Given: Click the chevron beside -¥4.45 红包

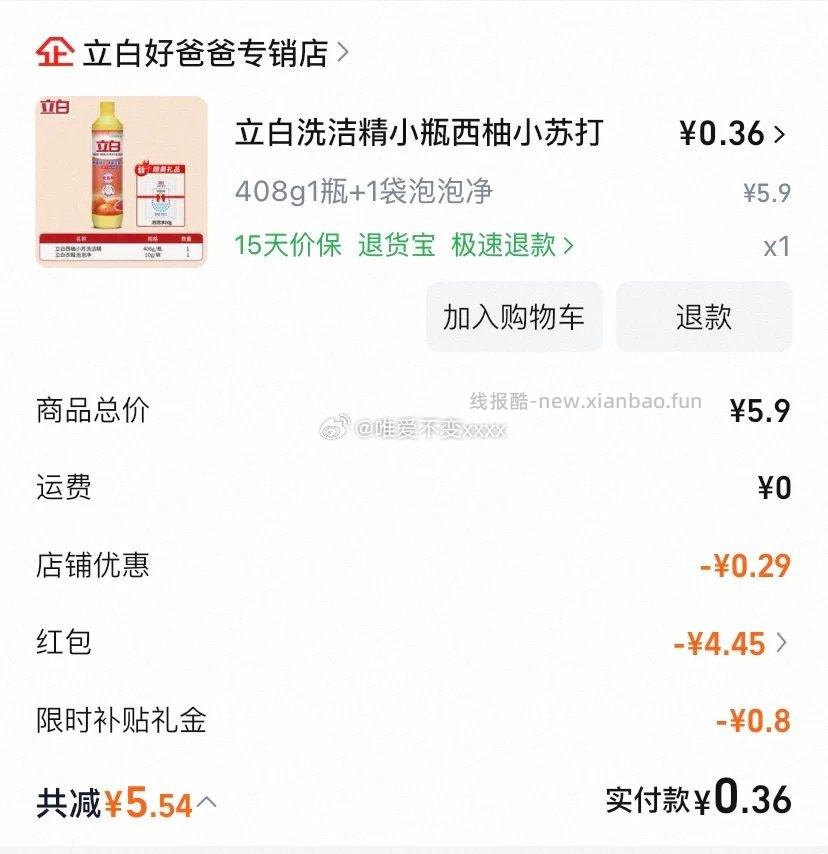Looking at the screenshot, I should (782, 644).
